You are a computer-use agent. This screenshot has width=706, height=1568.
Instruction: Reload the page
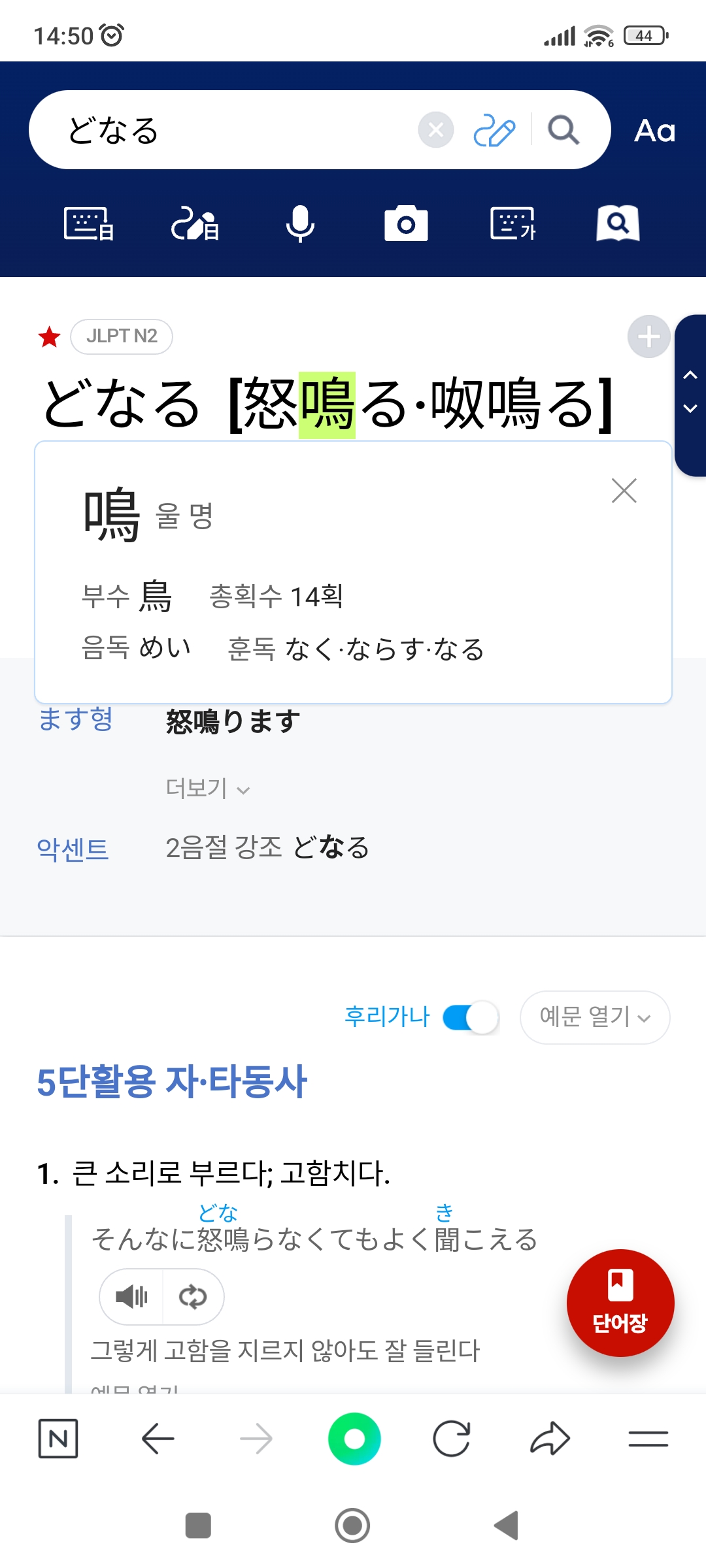(x=452, y=1439)
